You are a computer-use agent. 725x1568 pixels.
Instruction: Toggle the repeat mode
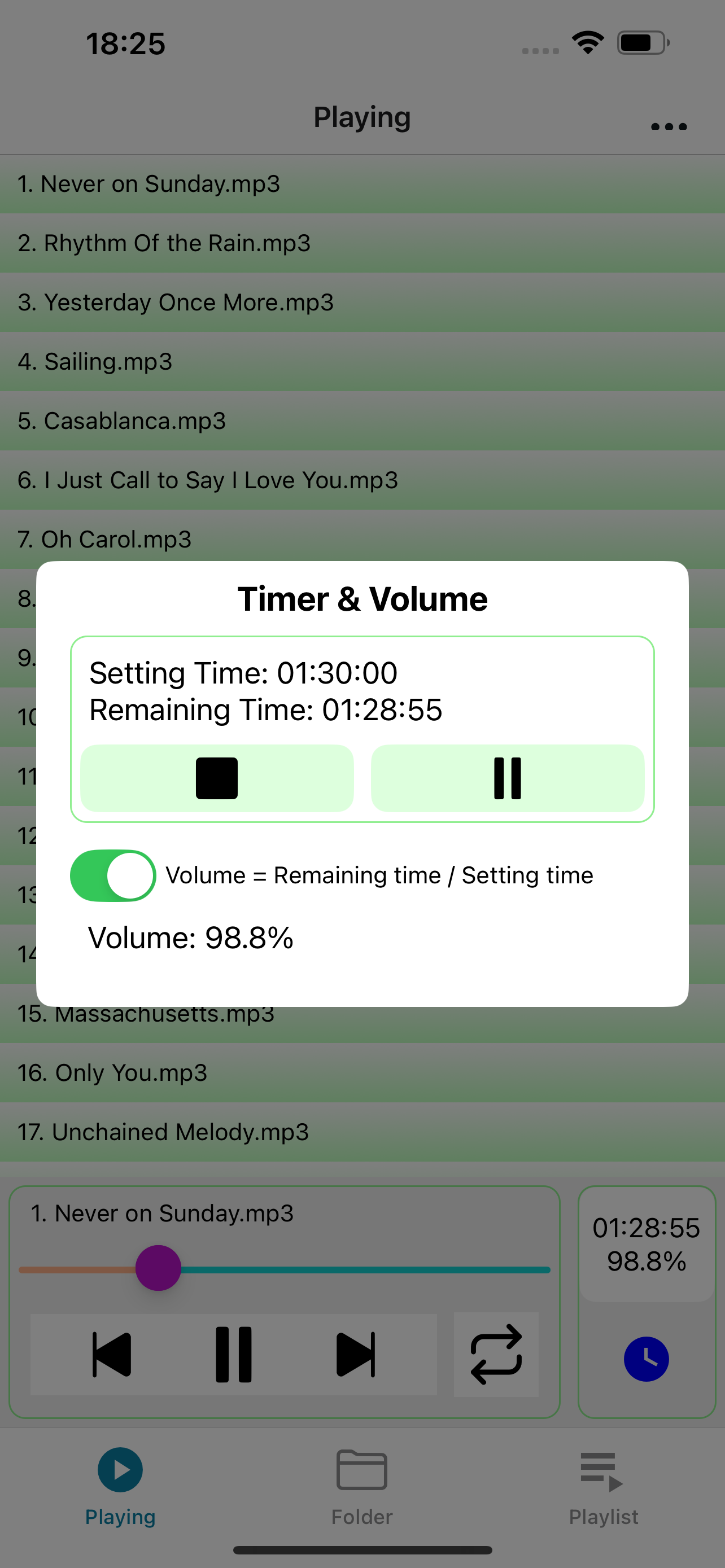(496, 1355)
